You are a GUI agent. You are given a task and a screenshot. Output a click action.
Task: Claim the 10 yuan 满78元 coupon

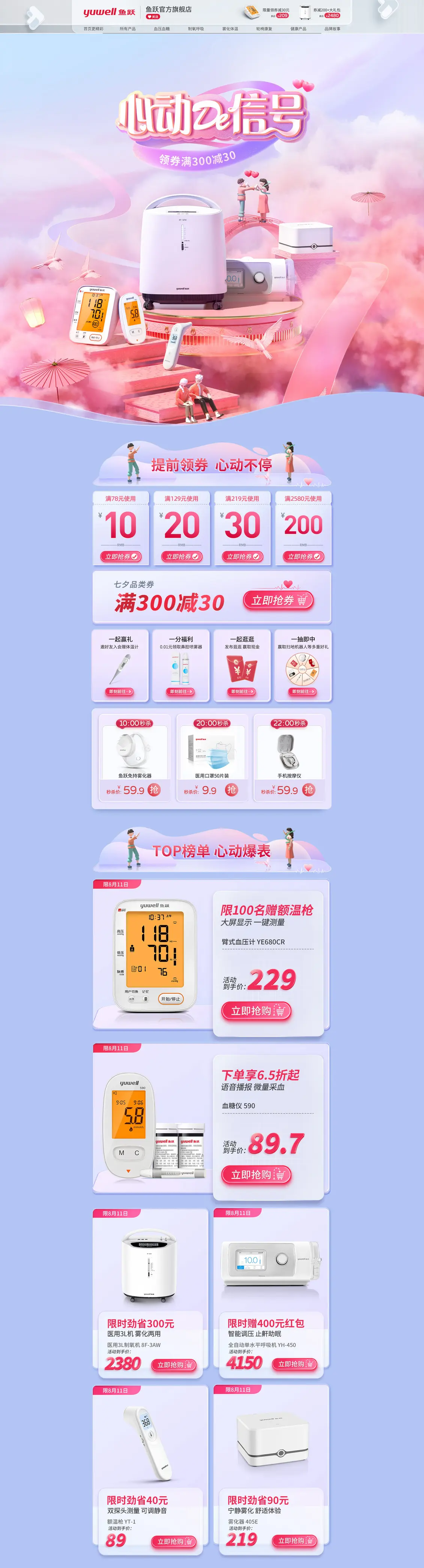pos(120,556)
